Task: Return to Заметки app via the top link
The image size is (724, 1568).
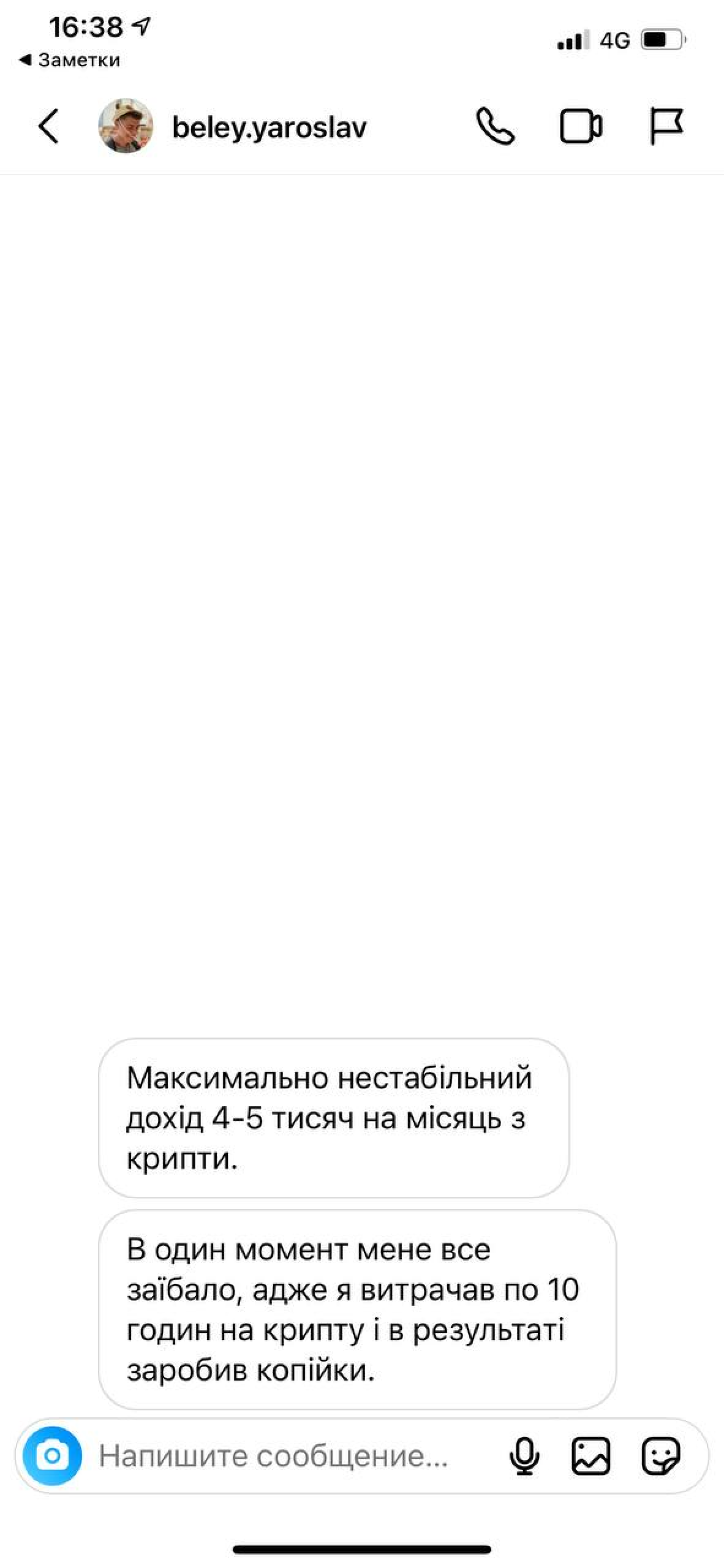Action: 69,60
